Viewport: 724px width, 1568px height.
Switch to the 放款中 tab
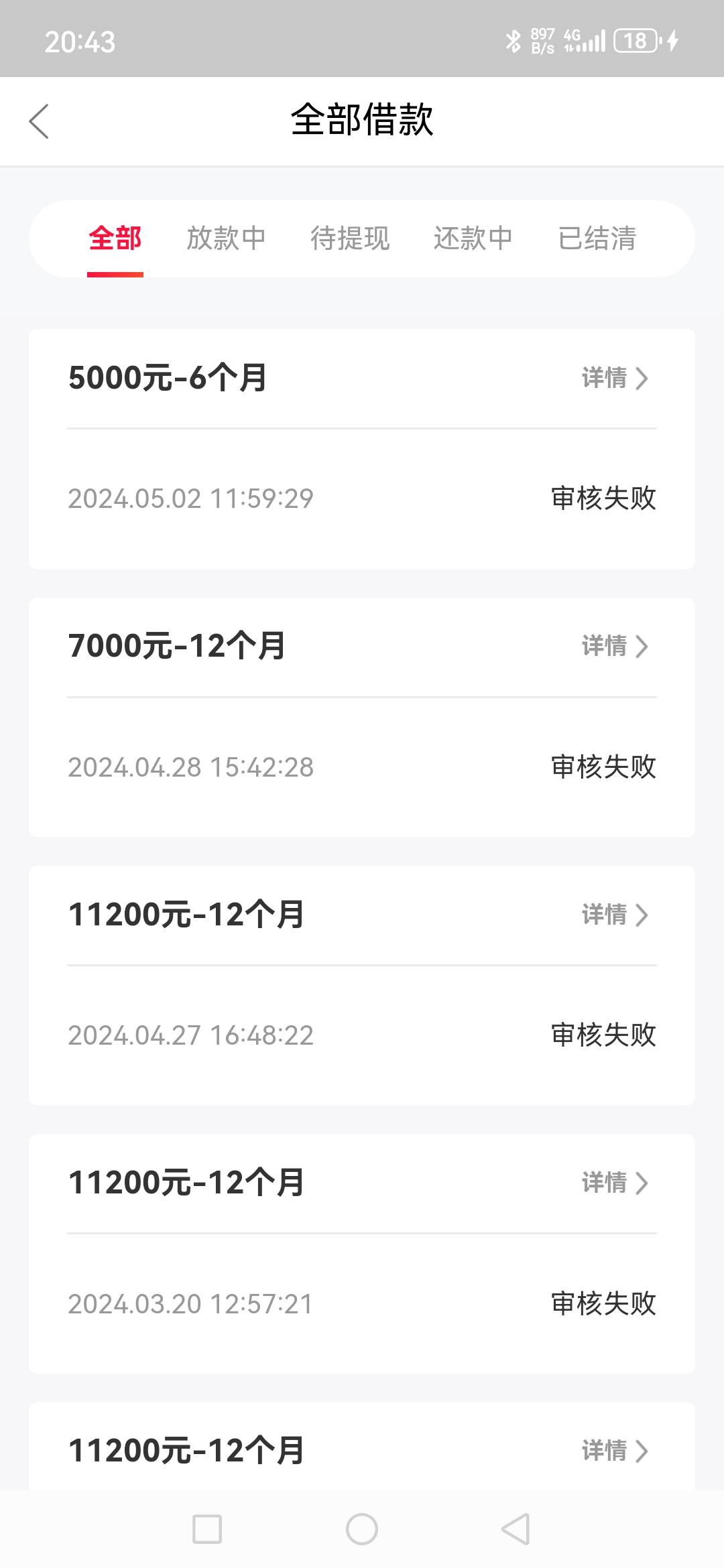click(x=227, y=239)
